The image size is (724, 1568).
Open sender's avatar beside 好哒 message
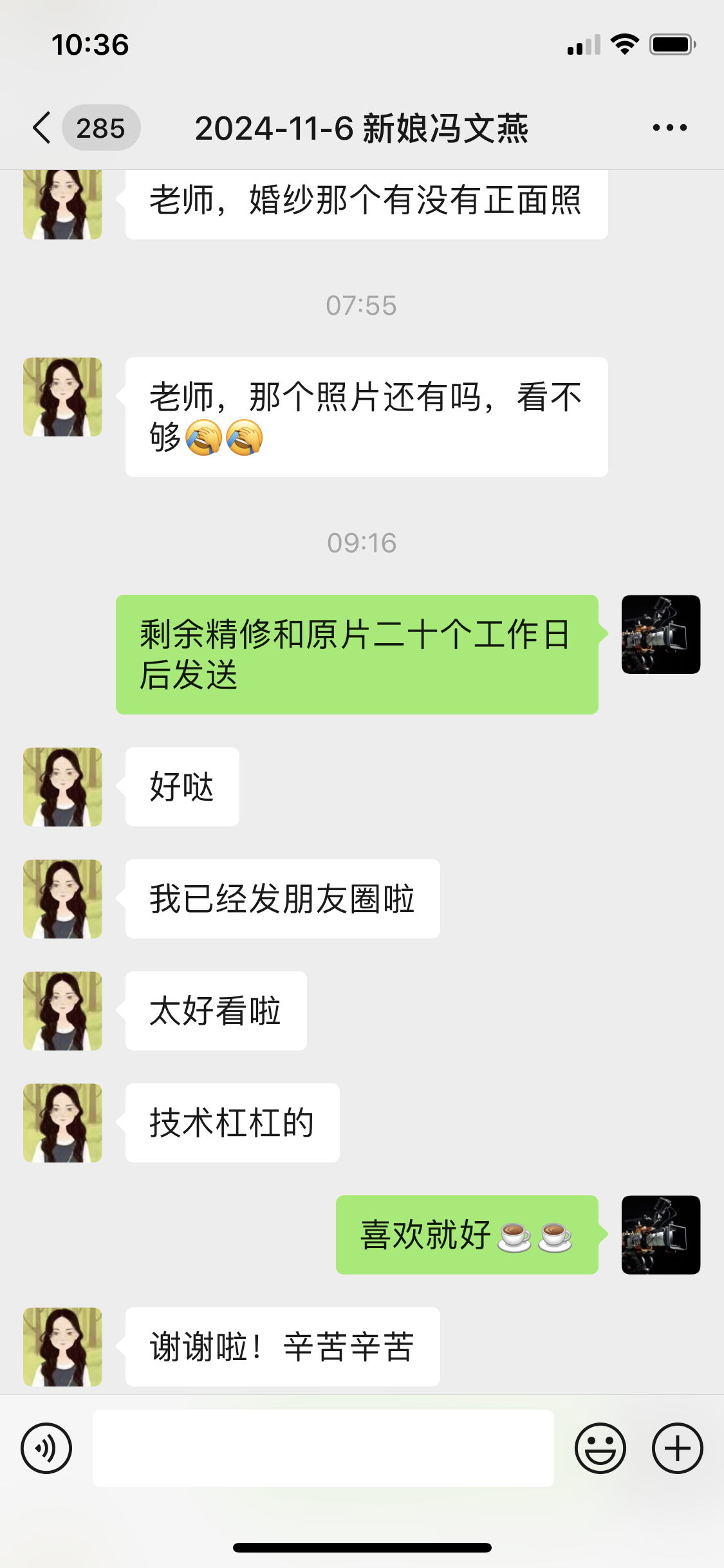pyautogui.click(x=62, y=787)
